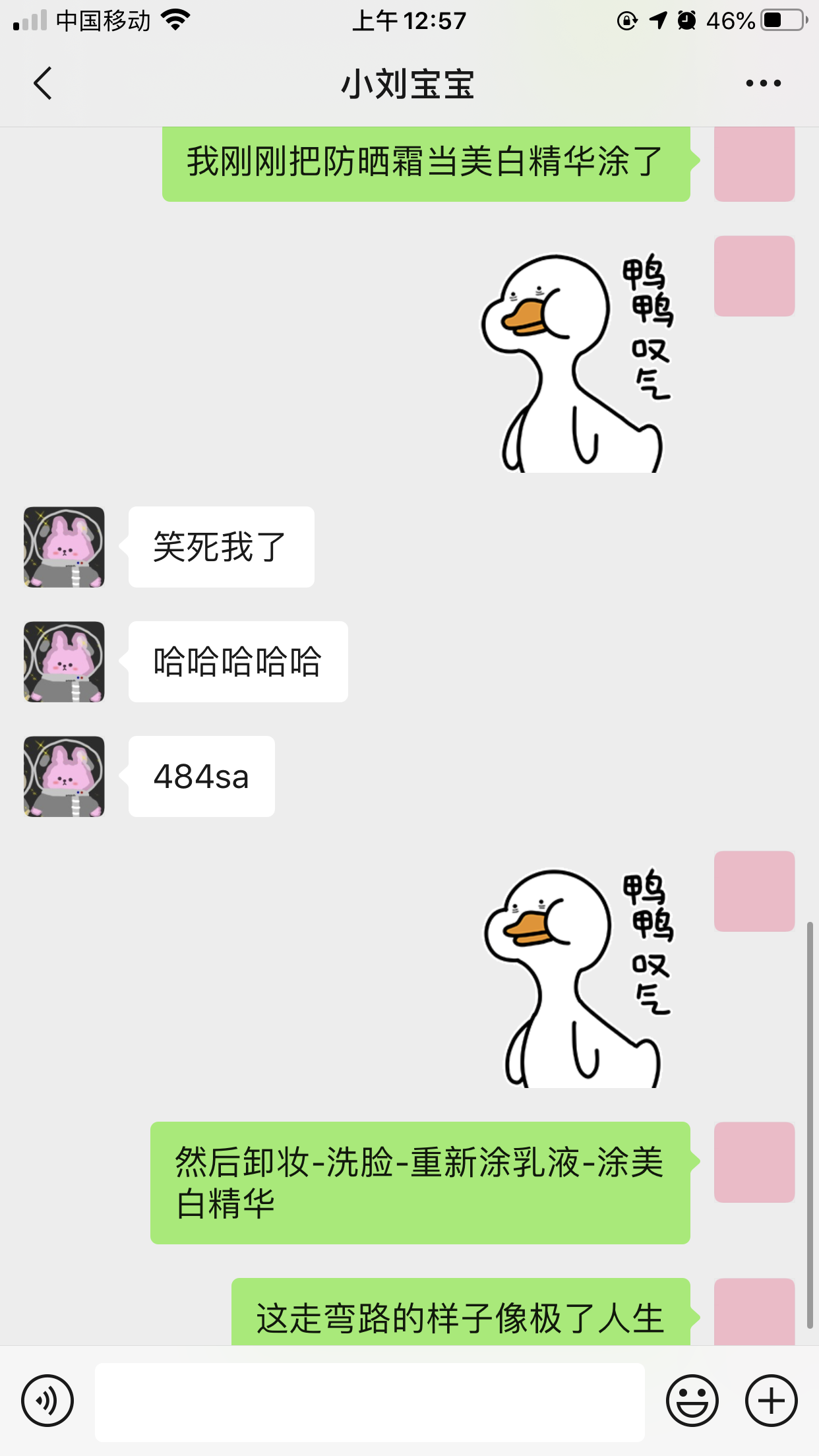Open my avatar beside 然后卸妆 message
The image size is (819, 1456).
pos(754,1162)
